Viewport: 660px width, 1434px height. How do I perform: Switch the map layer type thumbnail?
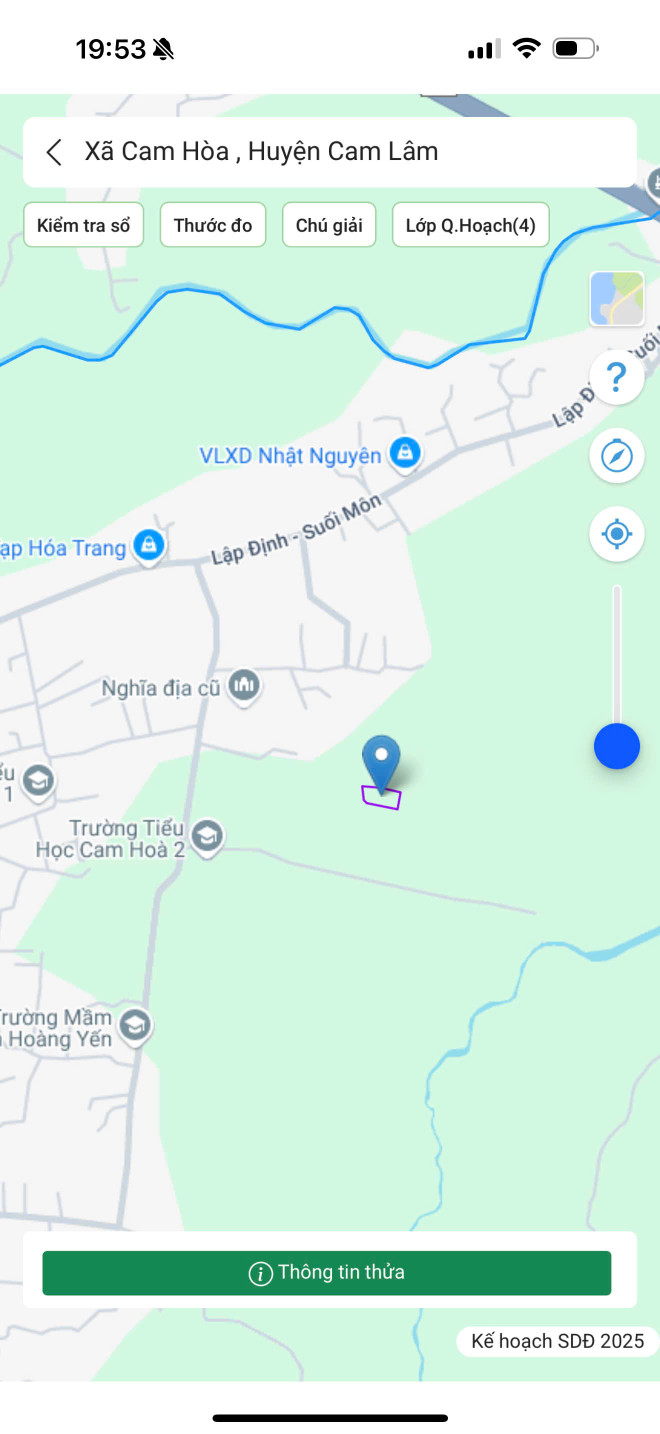coord(617,299)
